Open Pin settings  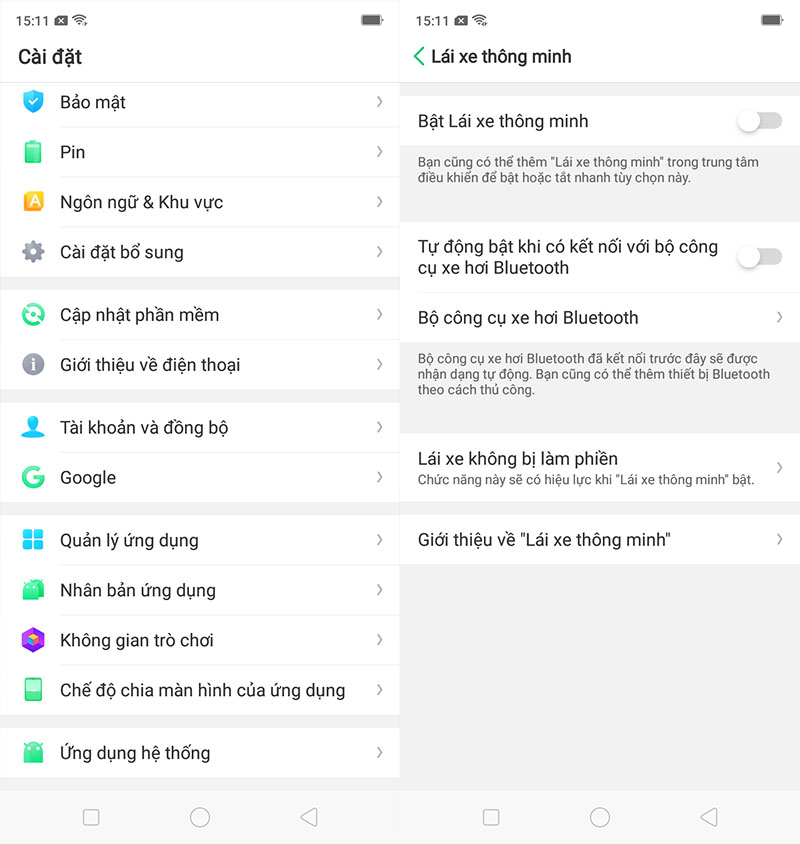pyautogui.click(x=200, y=152)
